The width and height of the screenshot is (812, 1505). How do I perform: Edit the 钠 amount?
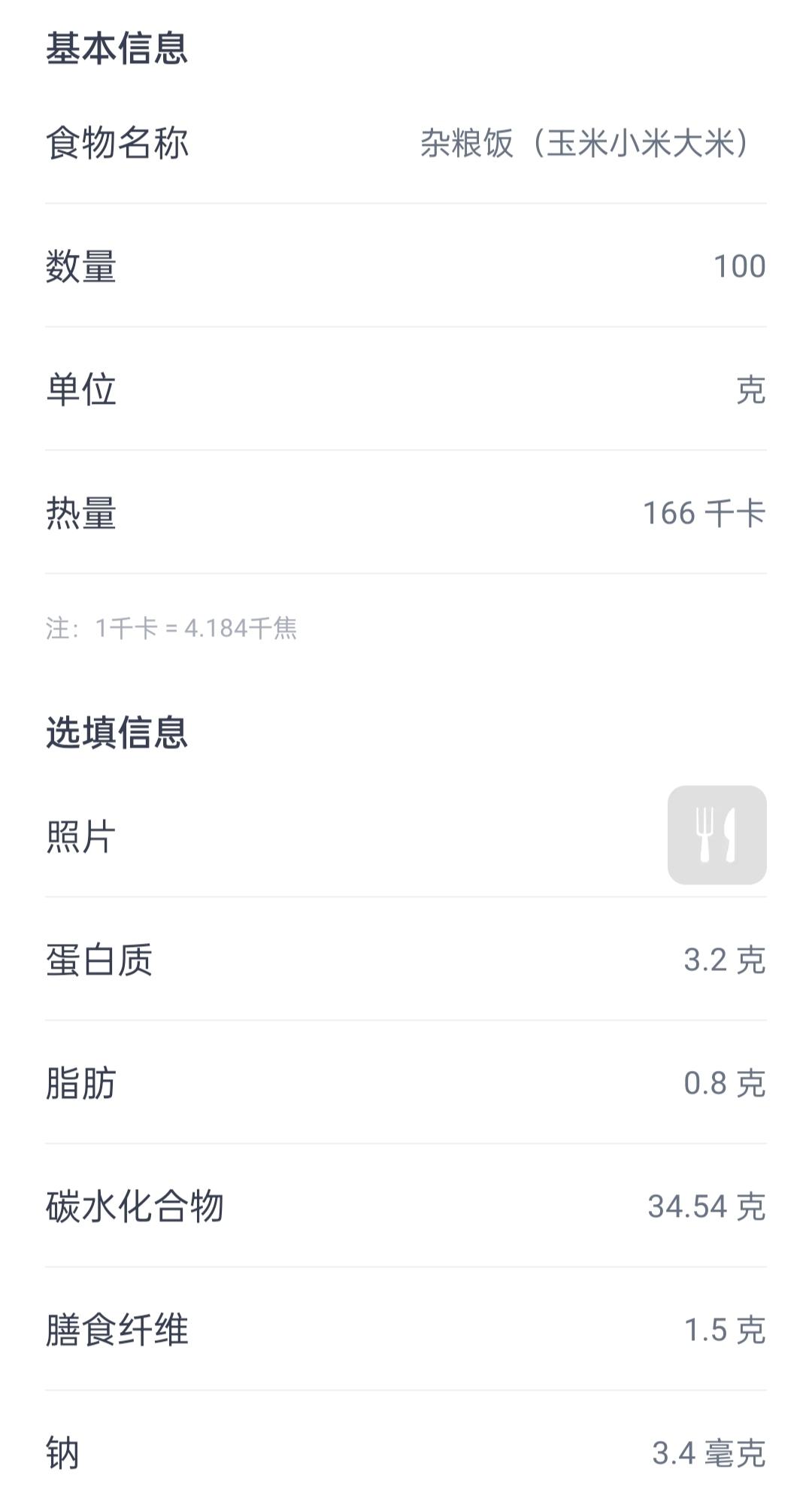[707, 1453]
